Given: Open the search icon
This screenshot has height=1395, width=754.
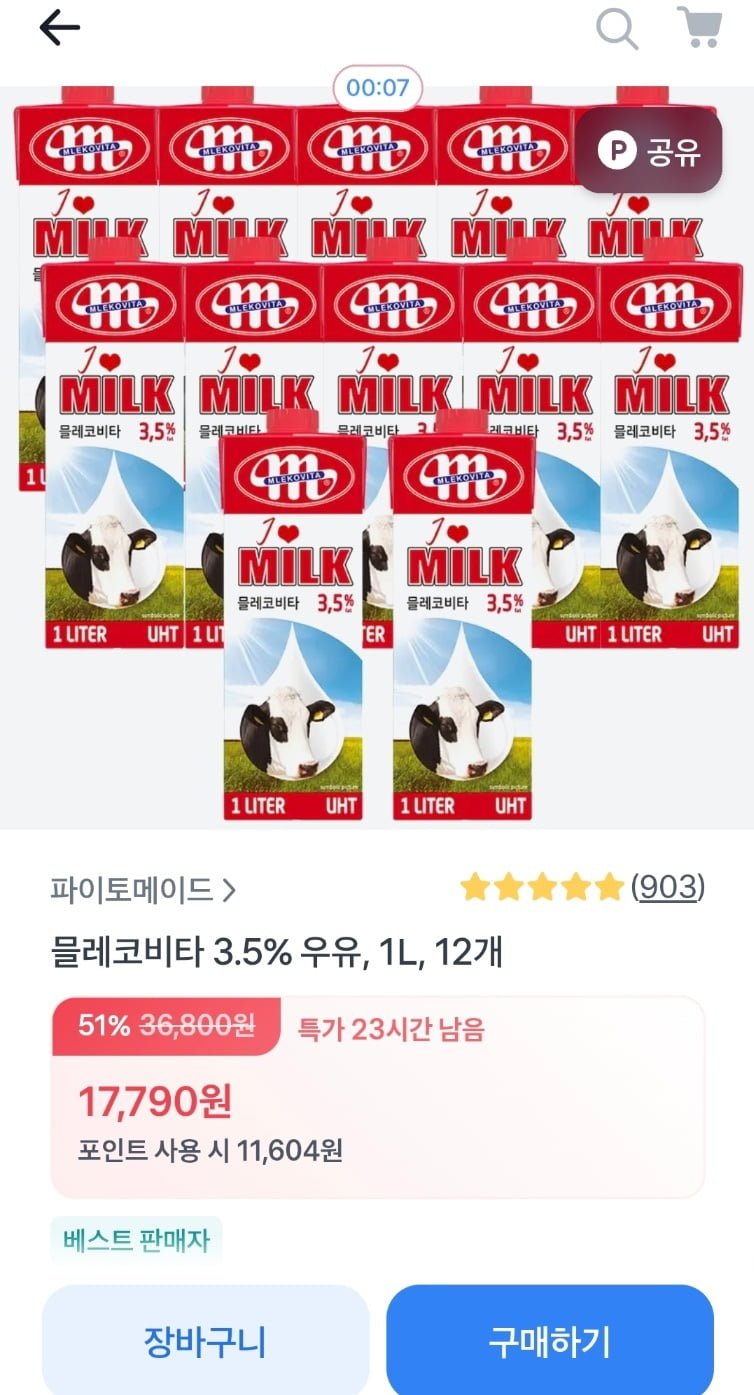Looking at the screenshot, I should (617, 29).
